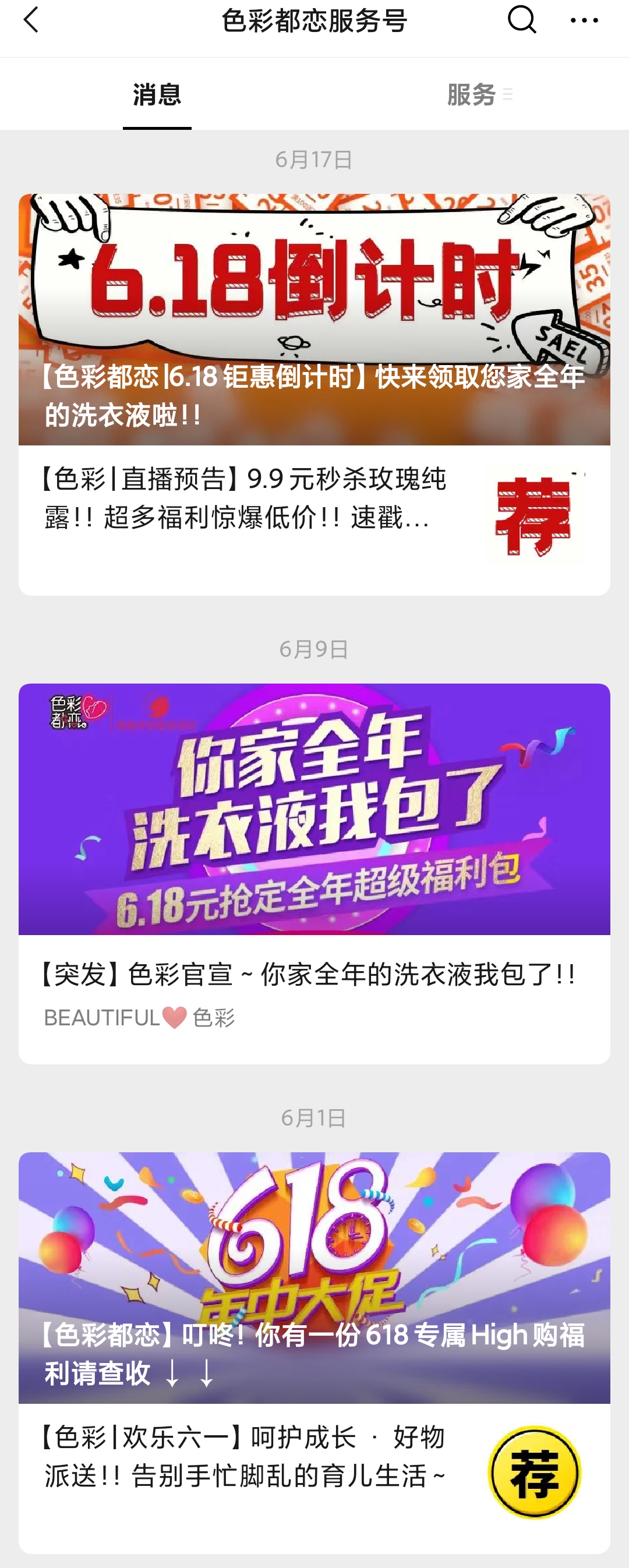Screen dimensions: 629x1568
Task: Open the 直播预告 9.9元秒杀玫瑰纯露 article
Action: [243, 499]
